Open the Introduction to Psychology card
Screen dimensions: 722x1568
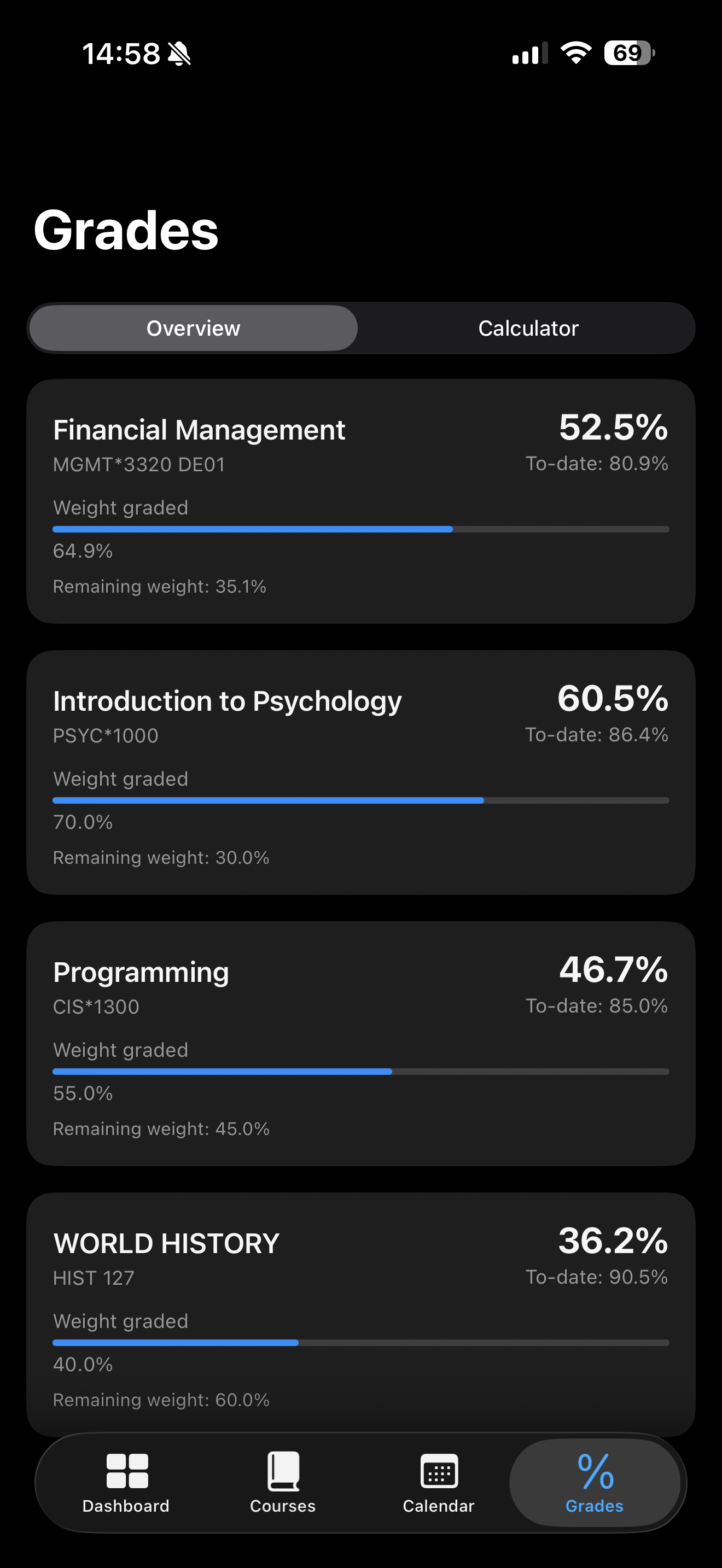[361, 772]
